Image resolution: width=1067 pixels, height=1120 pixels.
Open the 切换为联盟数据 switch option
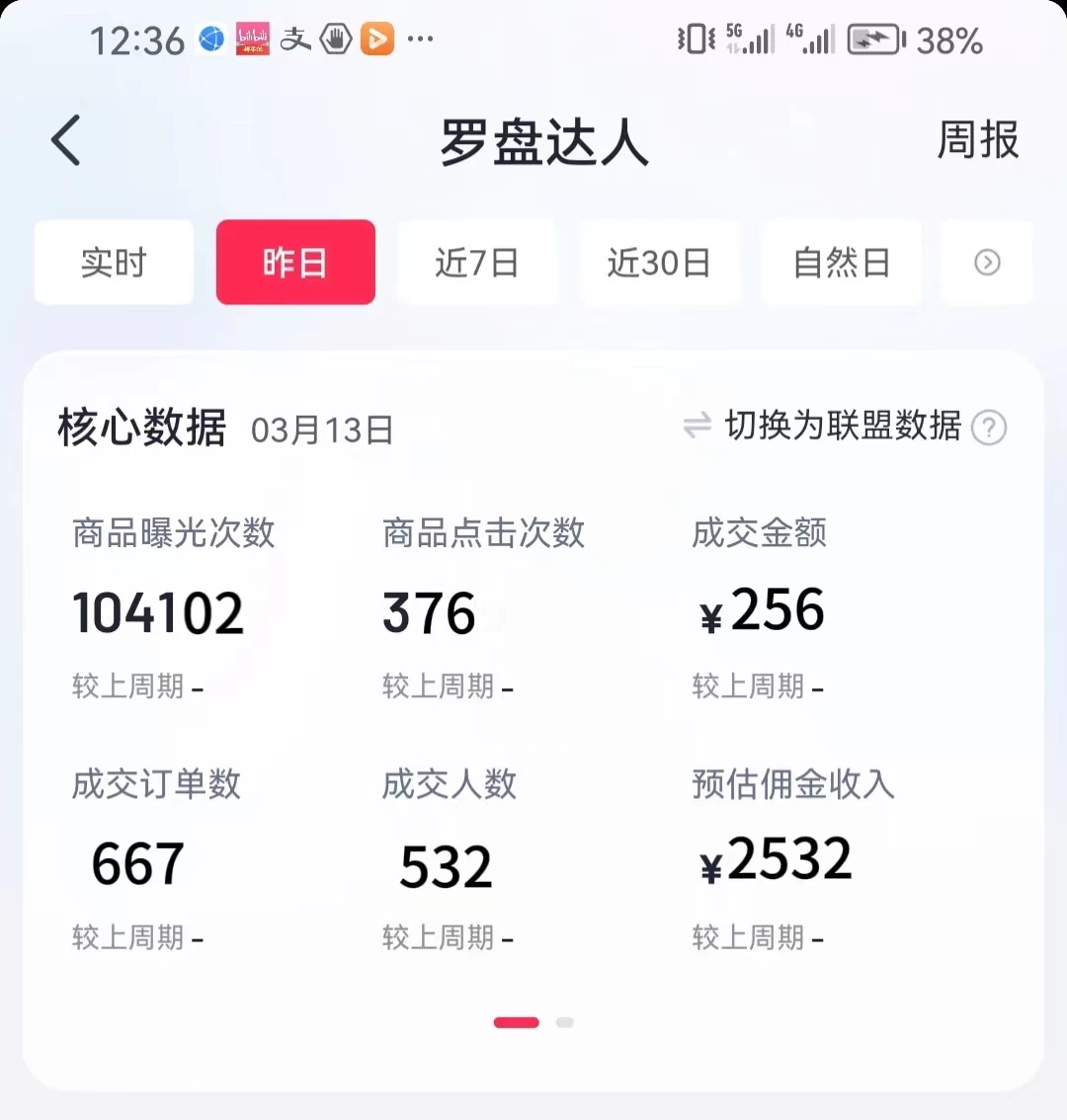click(x=842, y=427)
